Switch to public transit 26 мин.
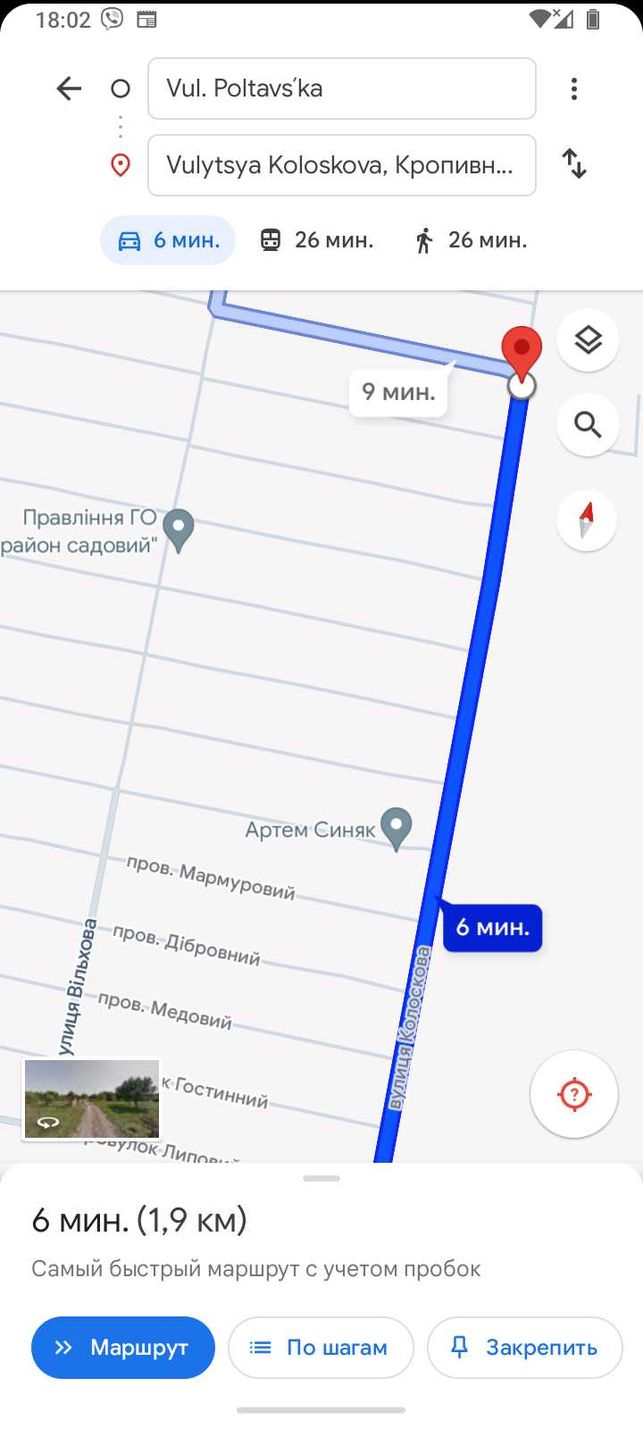The image size is (643, 1429). (316, 240)
